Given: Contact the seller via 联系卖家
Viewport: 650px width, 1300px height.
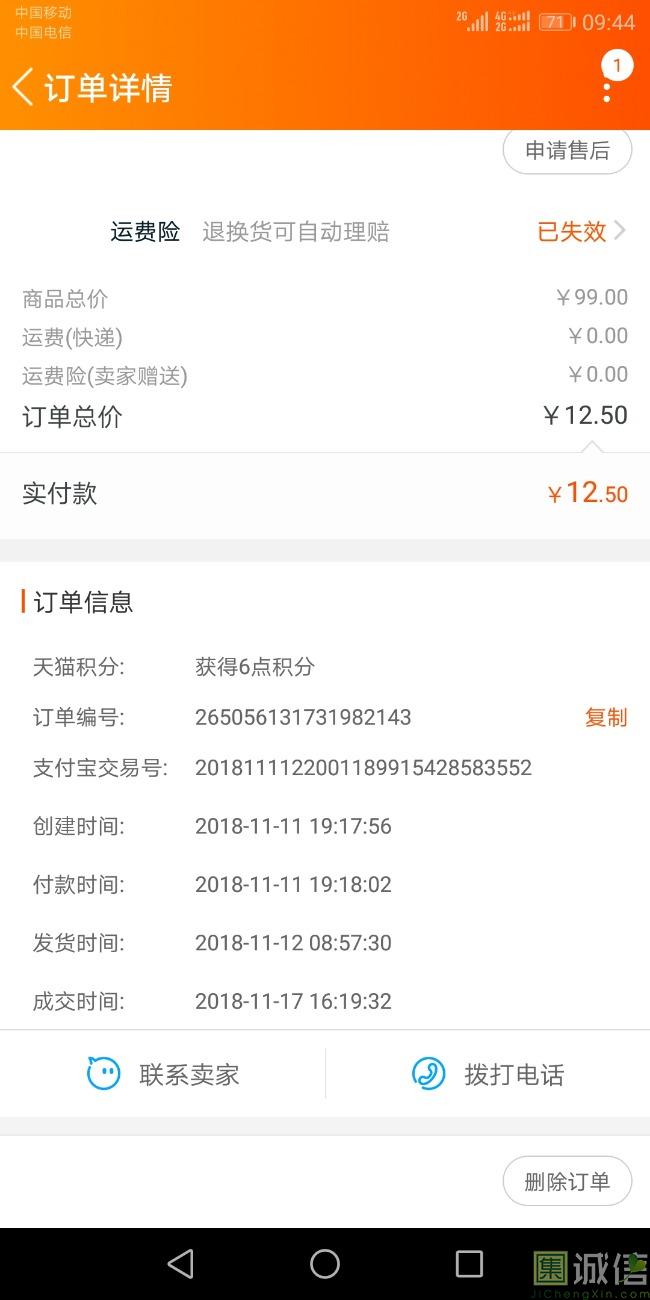Looking at the screenshot, I should [163, 1075].
